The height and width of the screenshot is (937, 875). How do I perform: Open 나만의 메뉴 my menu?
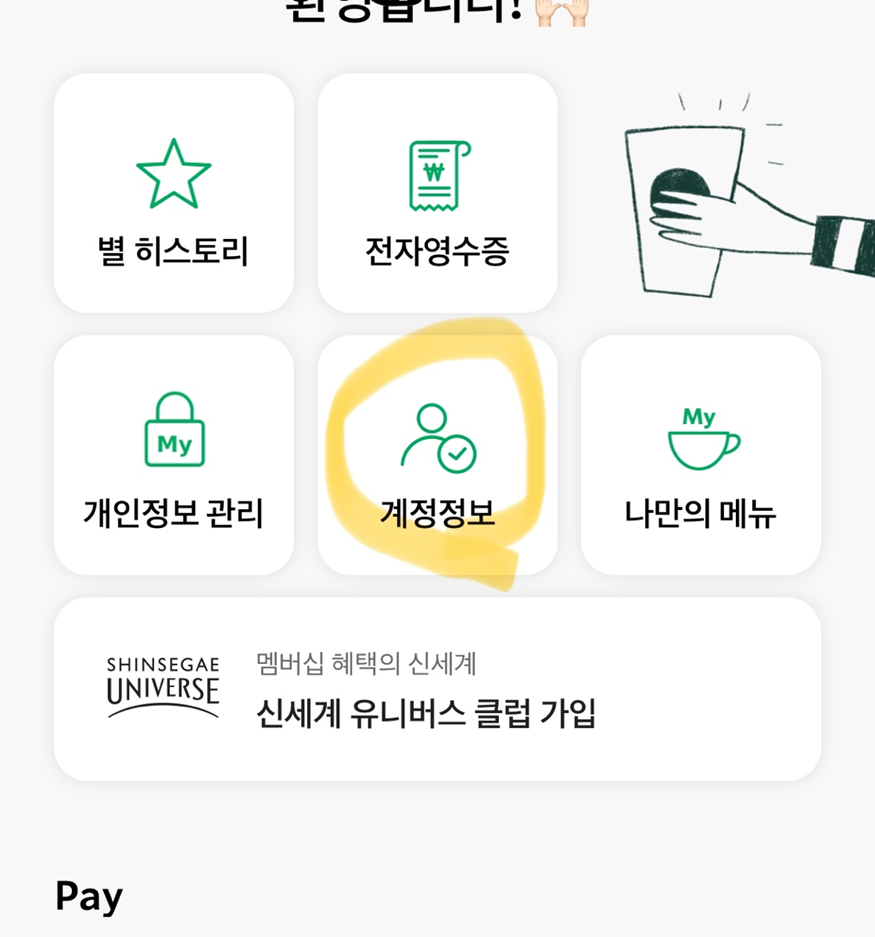pyautogui.click(x=700, y=455)
